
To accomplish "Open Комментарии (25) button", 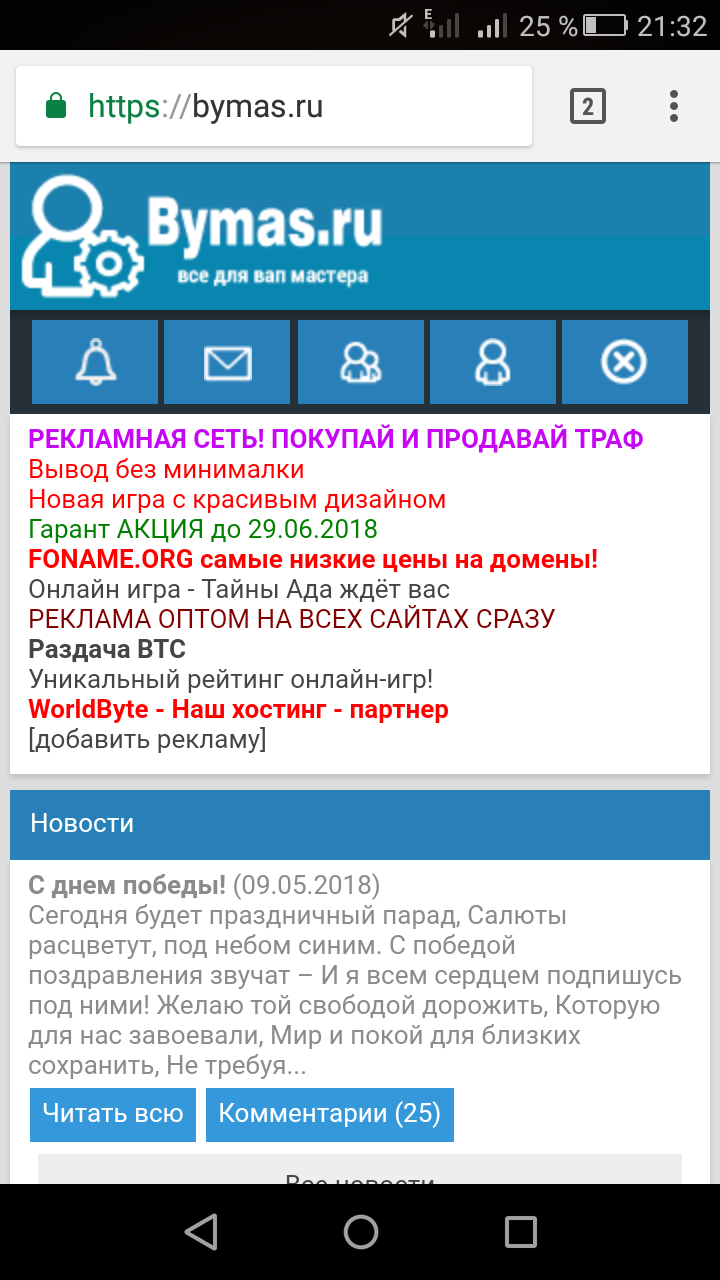I will tap(329, 1114).
